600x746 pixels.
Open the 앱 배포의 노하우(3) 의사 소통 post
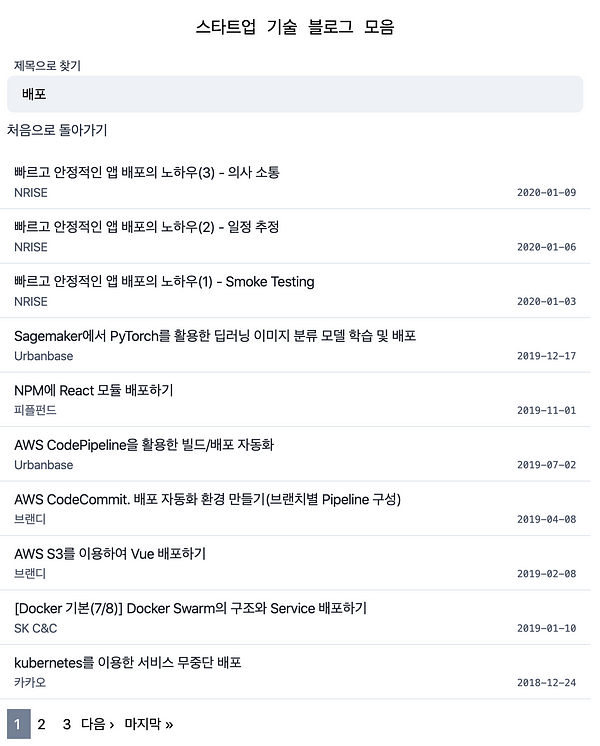point(147,173)
